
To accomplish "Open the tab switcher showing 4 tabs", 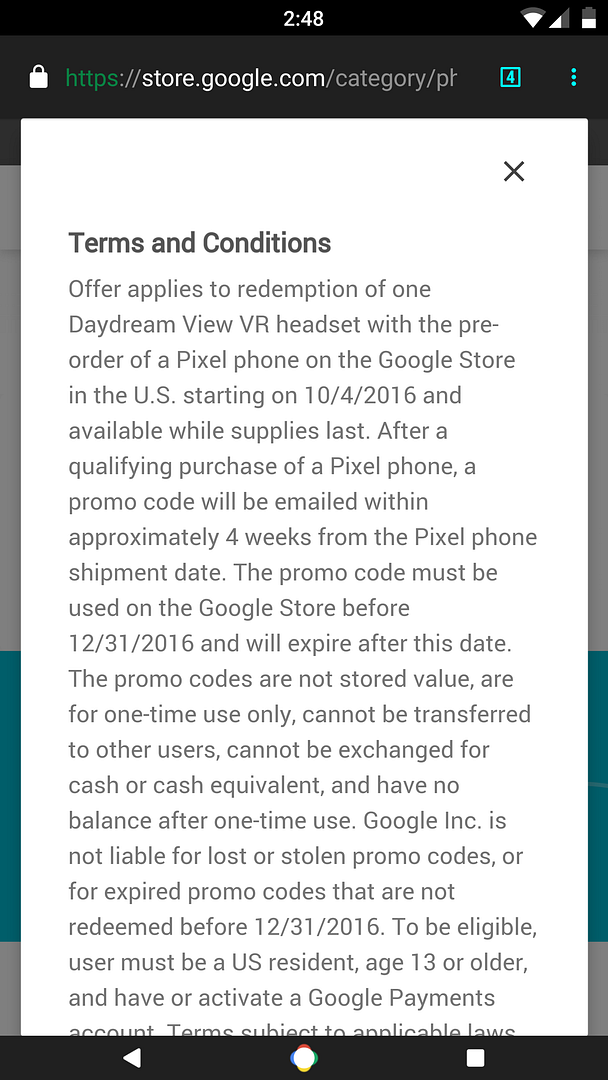I will 510,77.
